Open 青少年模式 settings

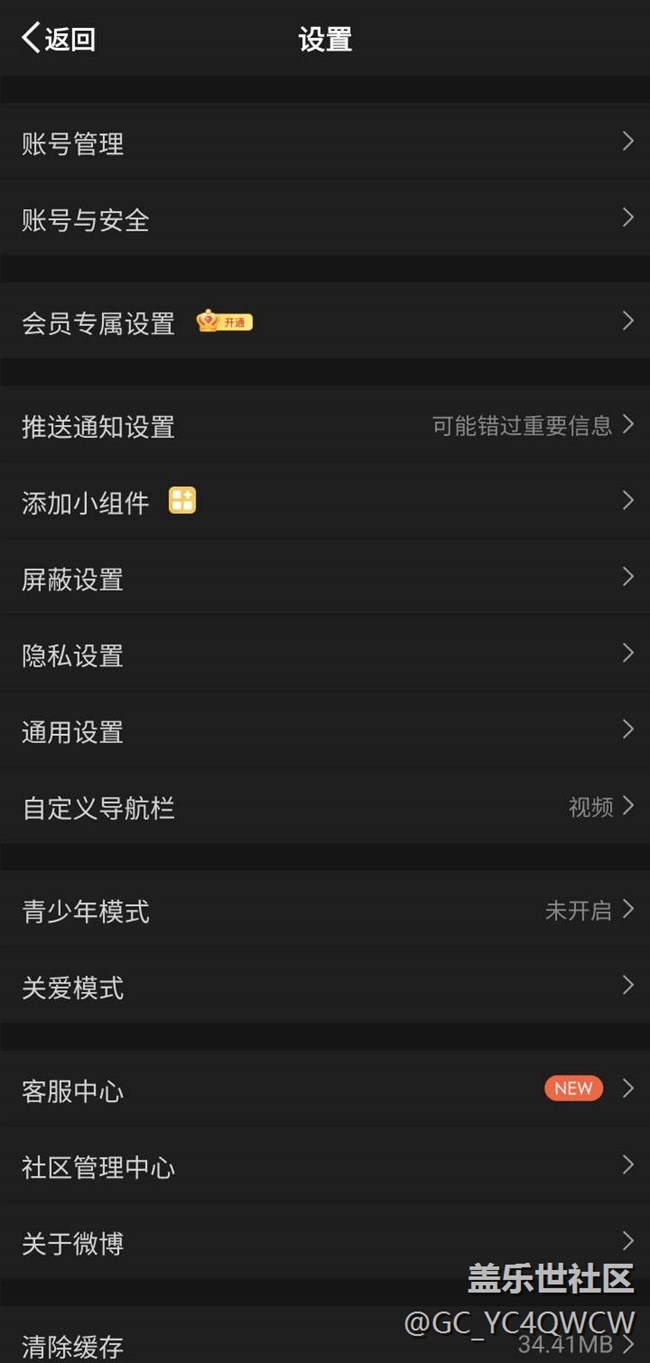[x=325, y=910]
